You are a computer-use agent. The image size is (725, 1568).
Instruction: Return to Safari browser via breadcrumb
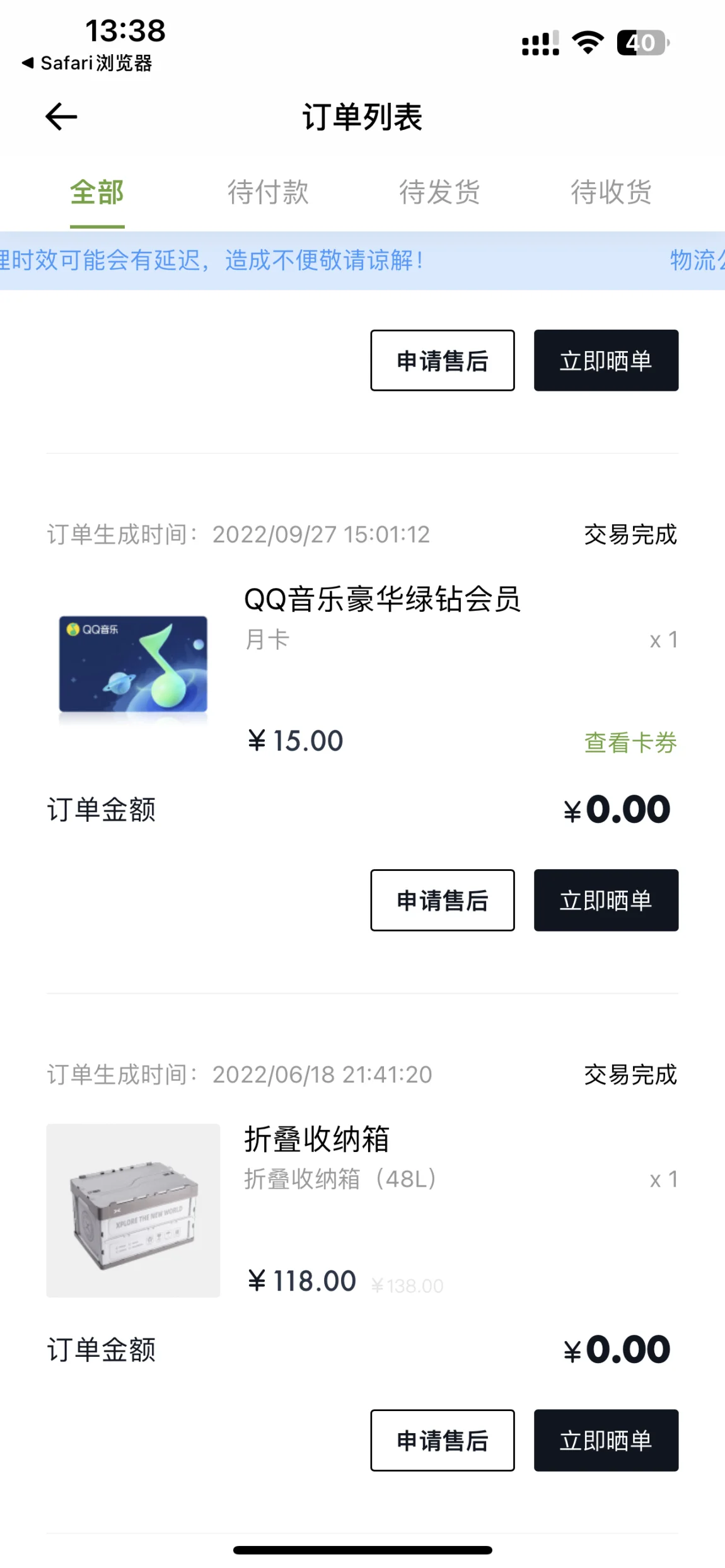pos(87,63)
